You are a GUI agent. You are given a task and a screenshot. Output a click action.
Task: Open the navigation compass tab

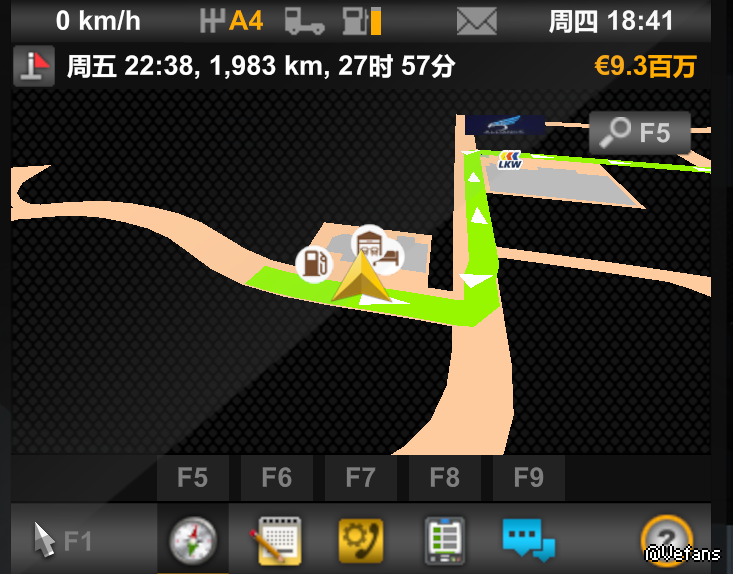193,540
